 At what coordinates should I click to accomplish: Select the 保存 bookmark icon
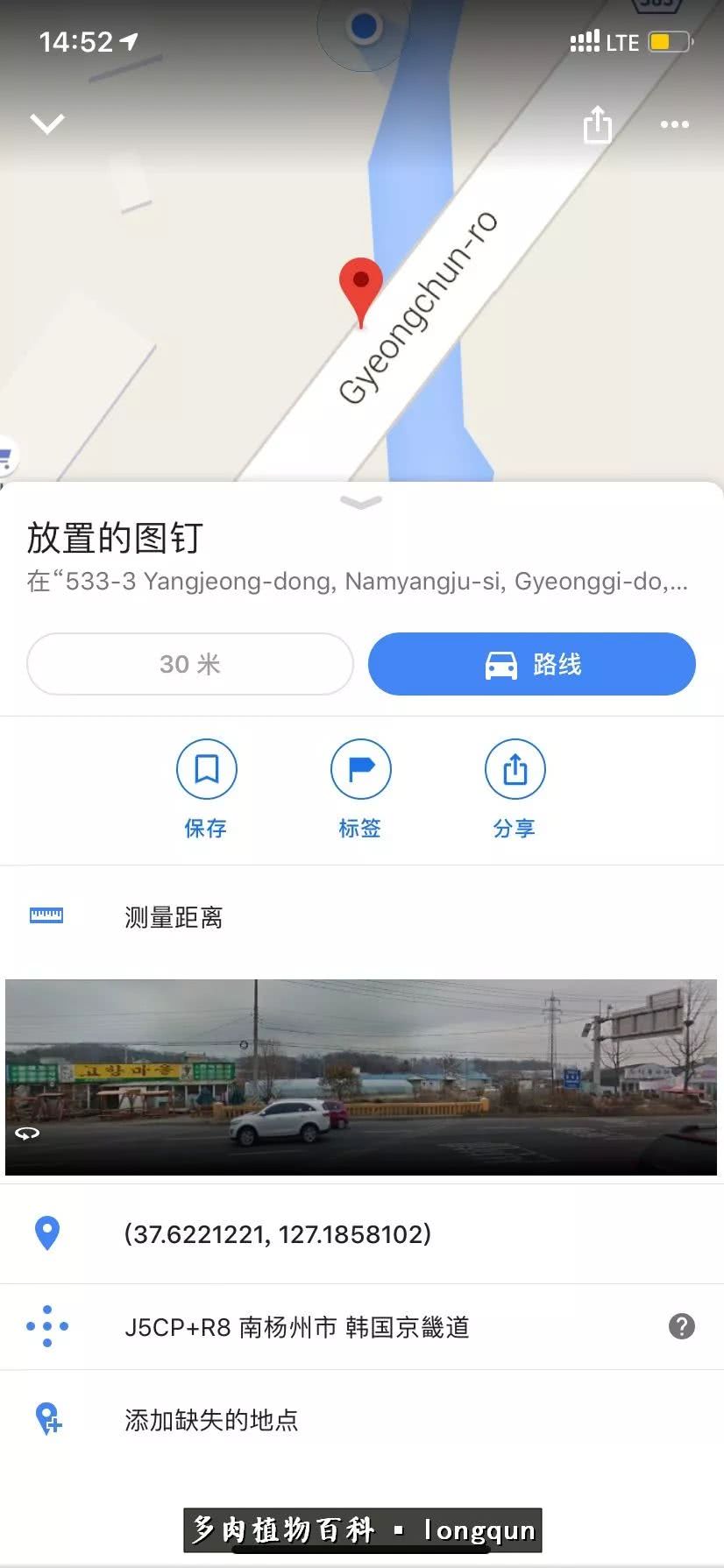(x=206, y=768)
